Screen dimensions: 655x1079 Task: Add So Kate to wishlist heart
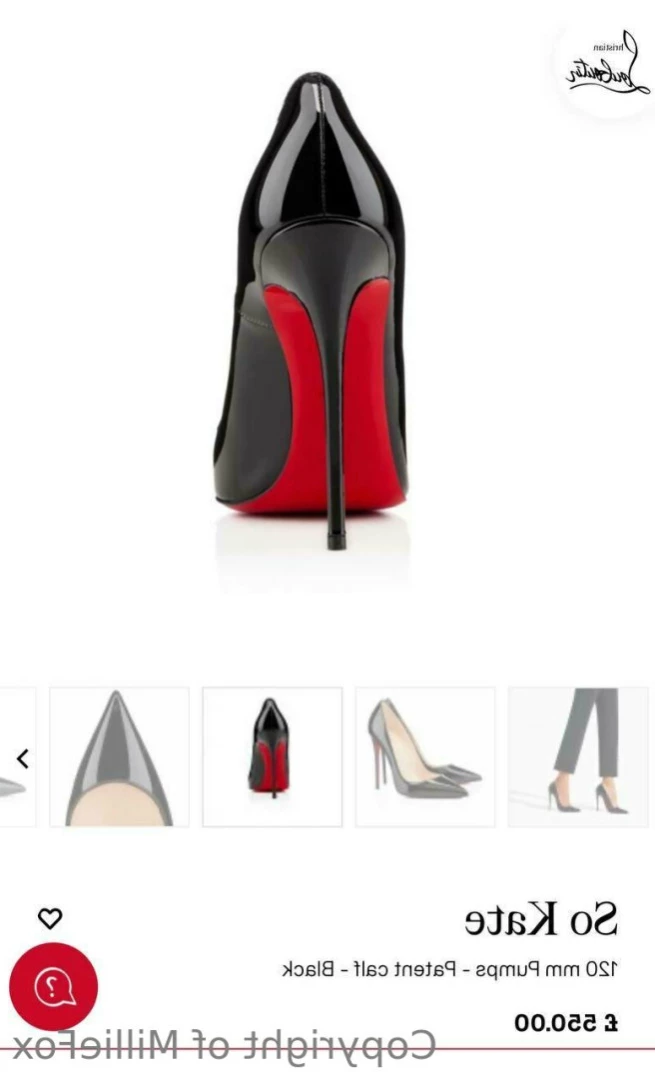[49, 918]
